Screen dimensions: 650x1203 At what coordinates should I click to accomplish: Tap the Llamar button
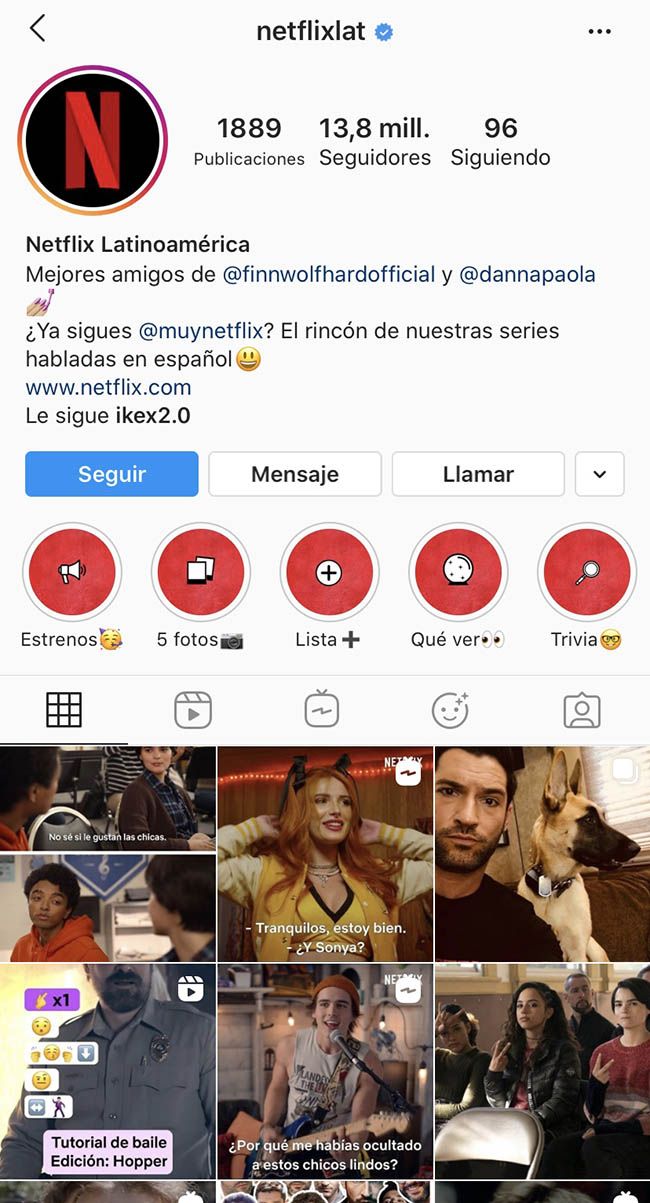click(x=478, y=474)
